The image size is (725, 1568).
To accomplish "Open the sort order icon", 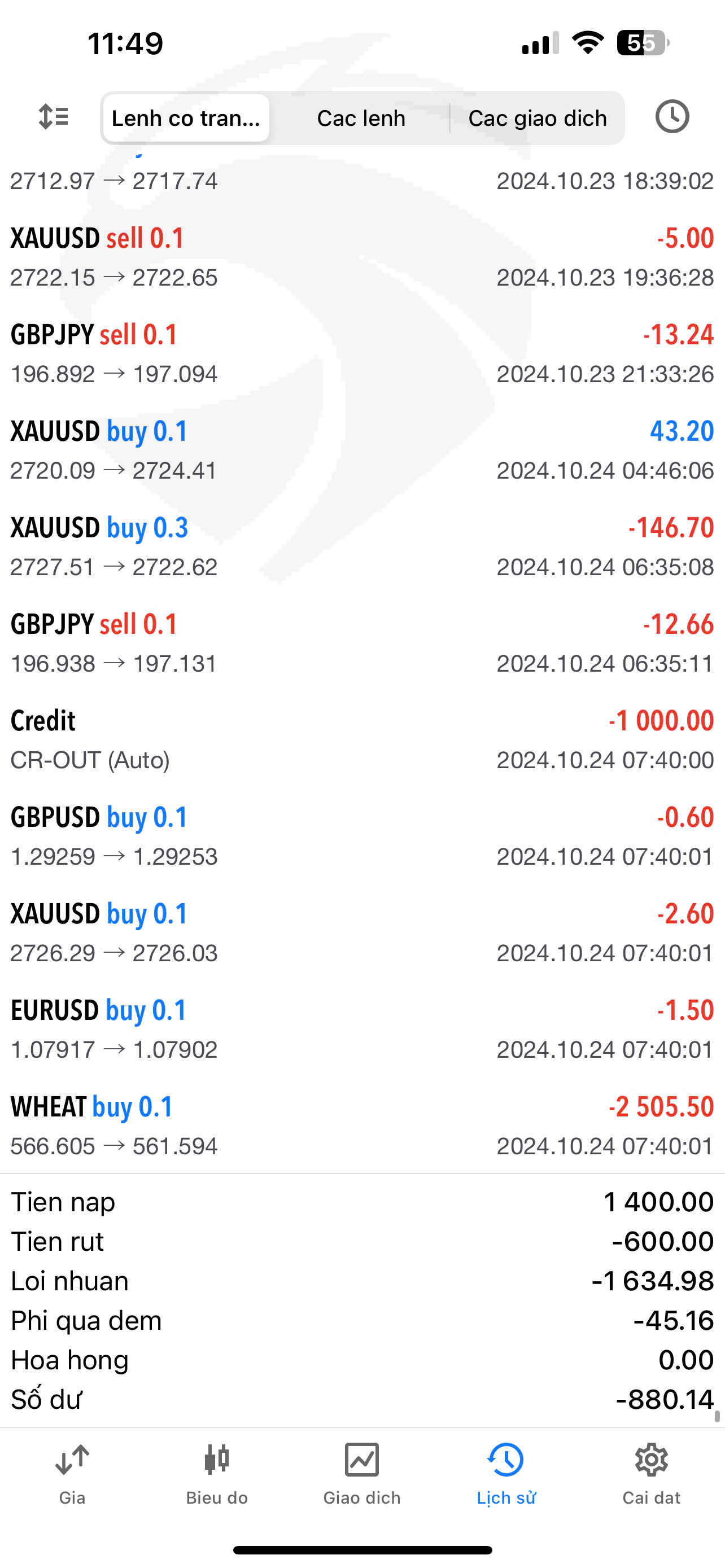I will click(x=54, y=117).
